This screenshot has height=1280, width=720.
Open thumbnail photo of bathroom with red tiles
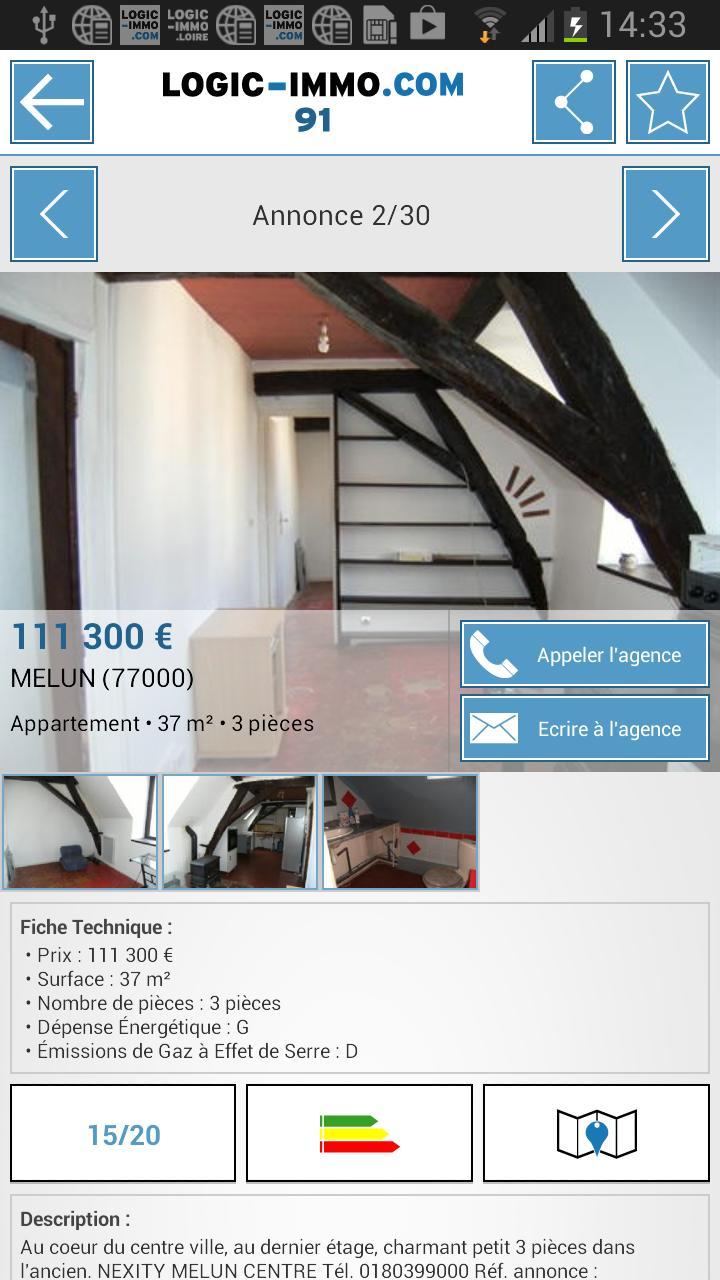400,832
